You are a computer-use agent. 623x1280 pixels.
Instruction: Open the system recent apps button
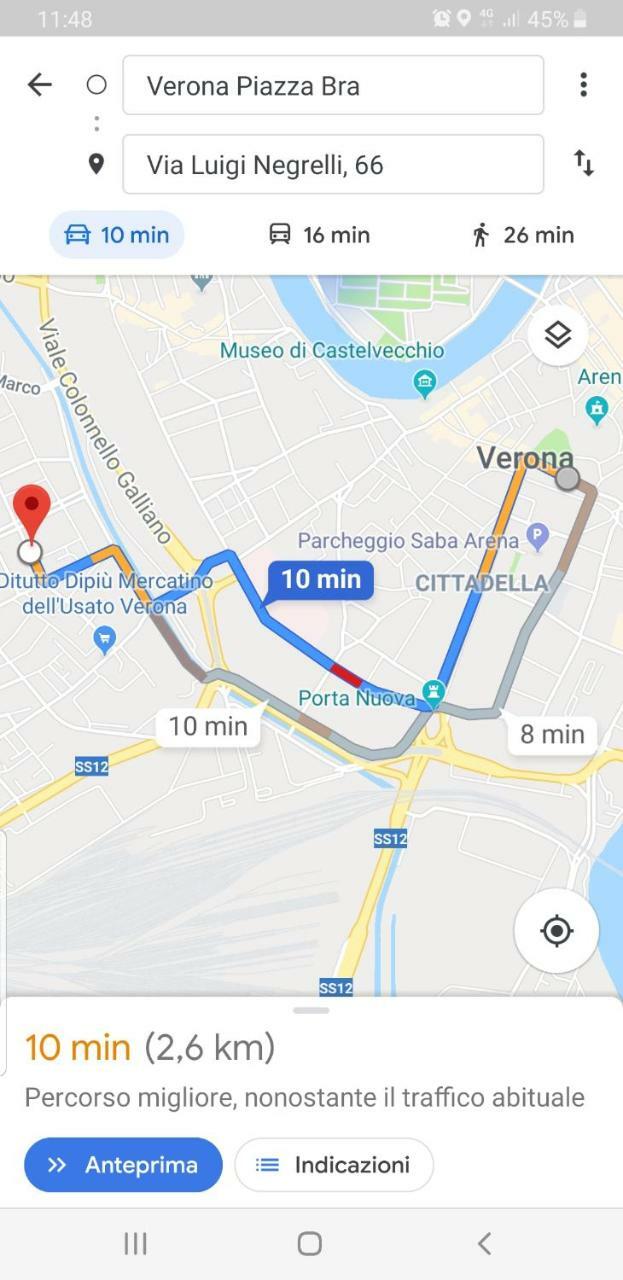[135, 1243]
